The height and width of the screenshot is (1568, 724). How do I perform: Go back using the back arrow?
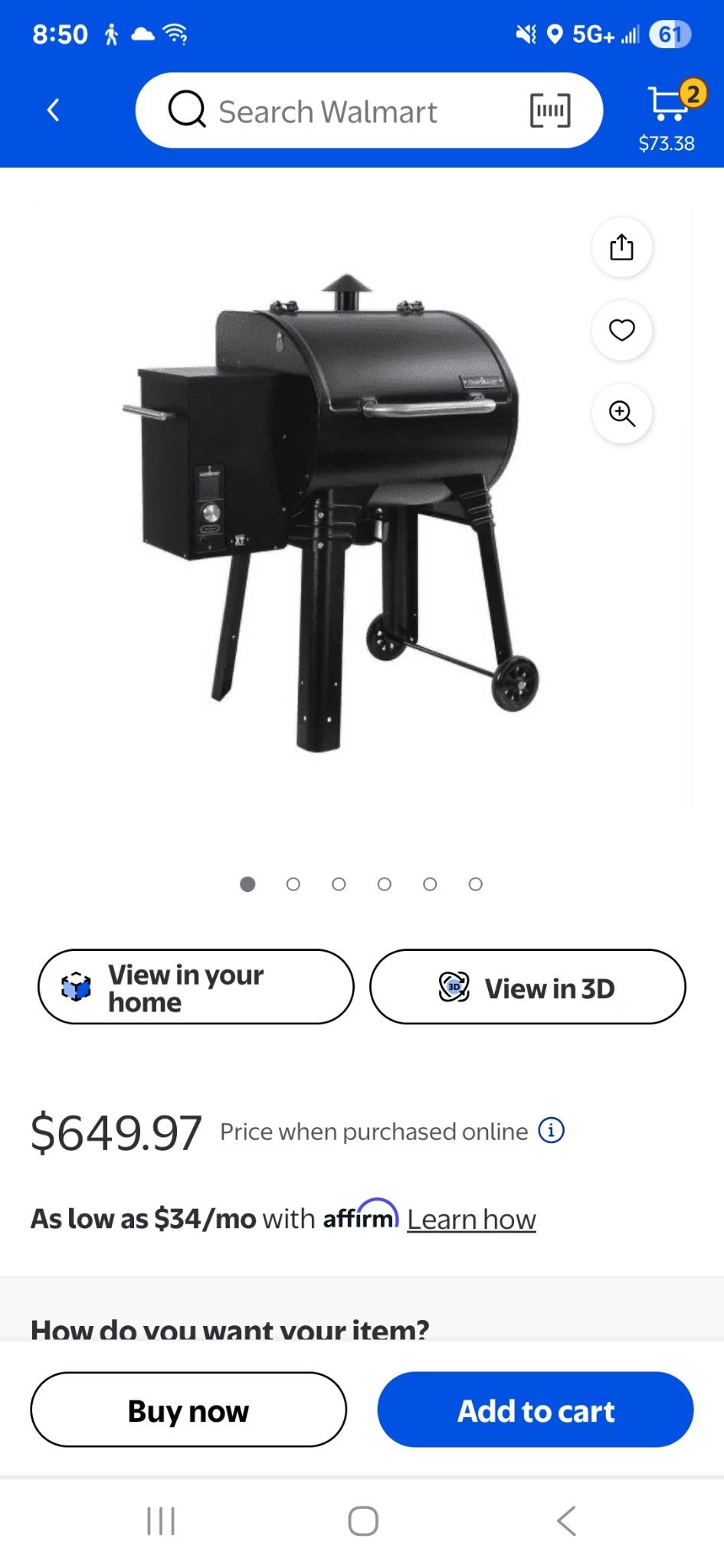pyautogui.click(x=51, y=109)
